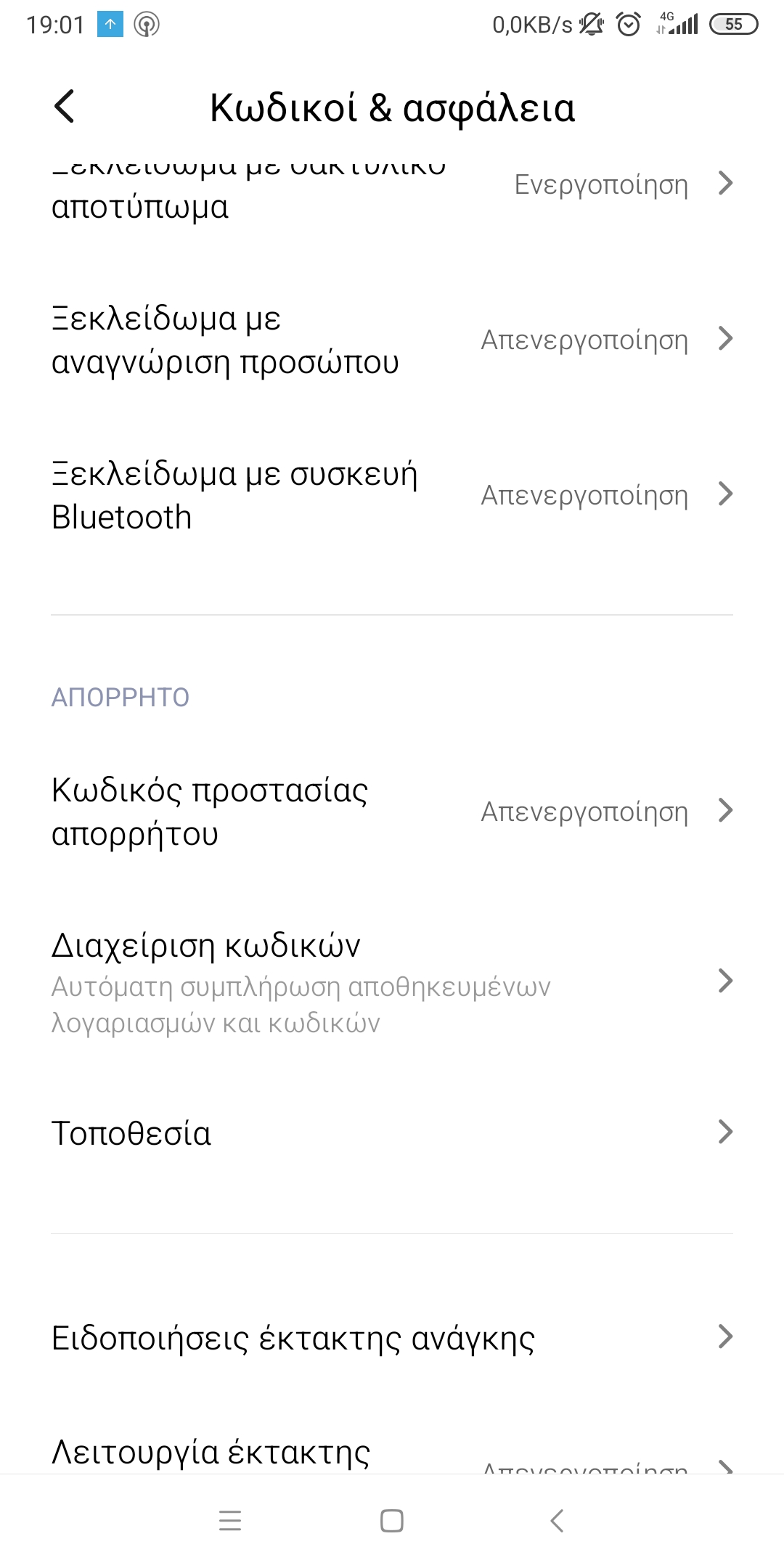Viewport: 784px width, 1568px height.
Task: Open Ξεκλείδωμα με συσκευή Bluetooth
Action: (x=392, y=495)
